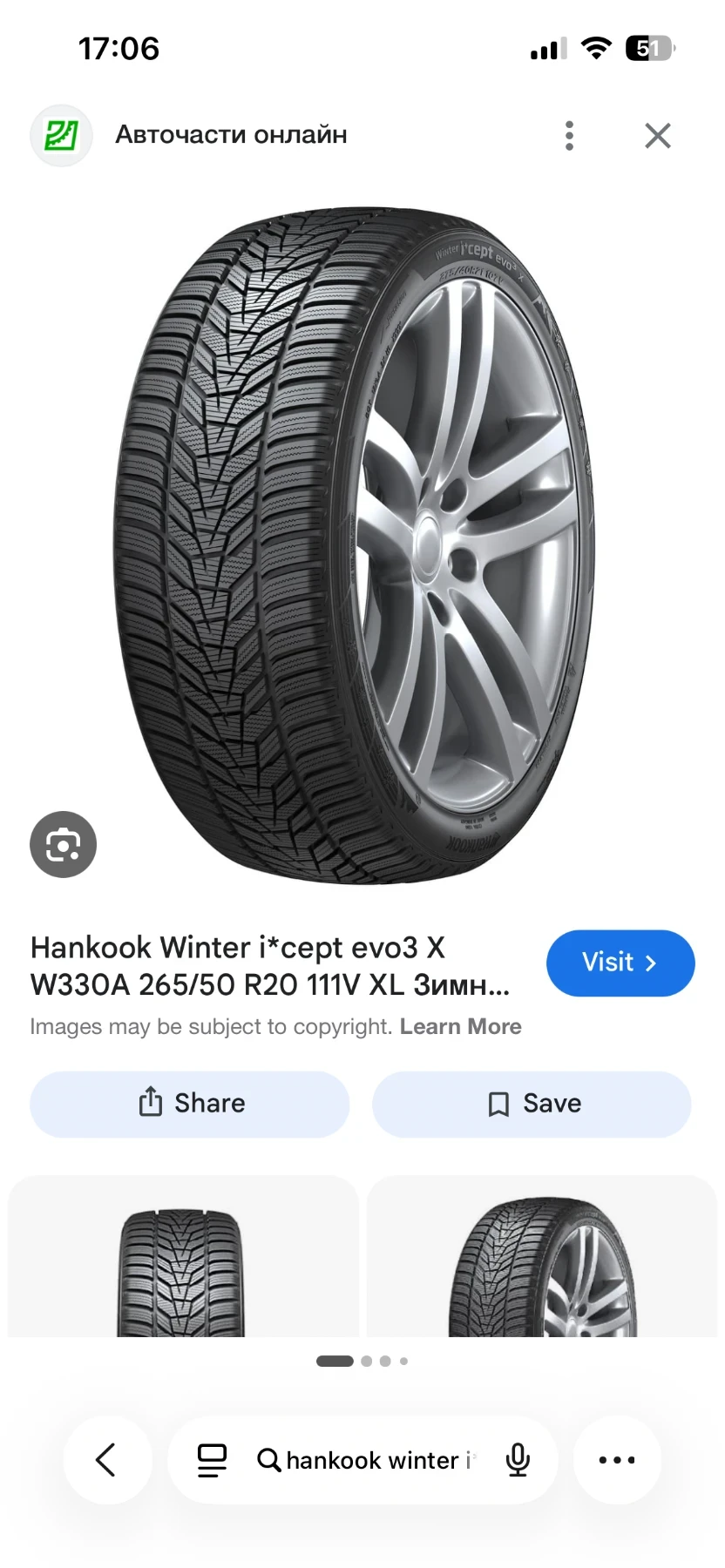Open the microphone voice search icon

(x=518, y=1460)
